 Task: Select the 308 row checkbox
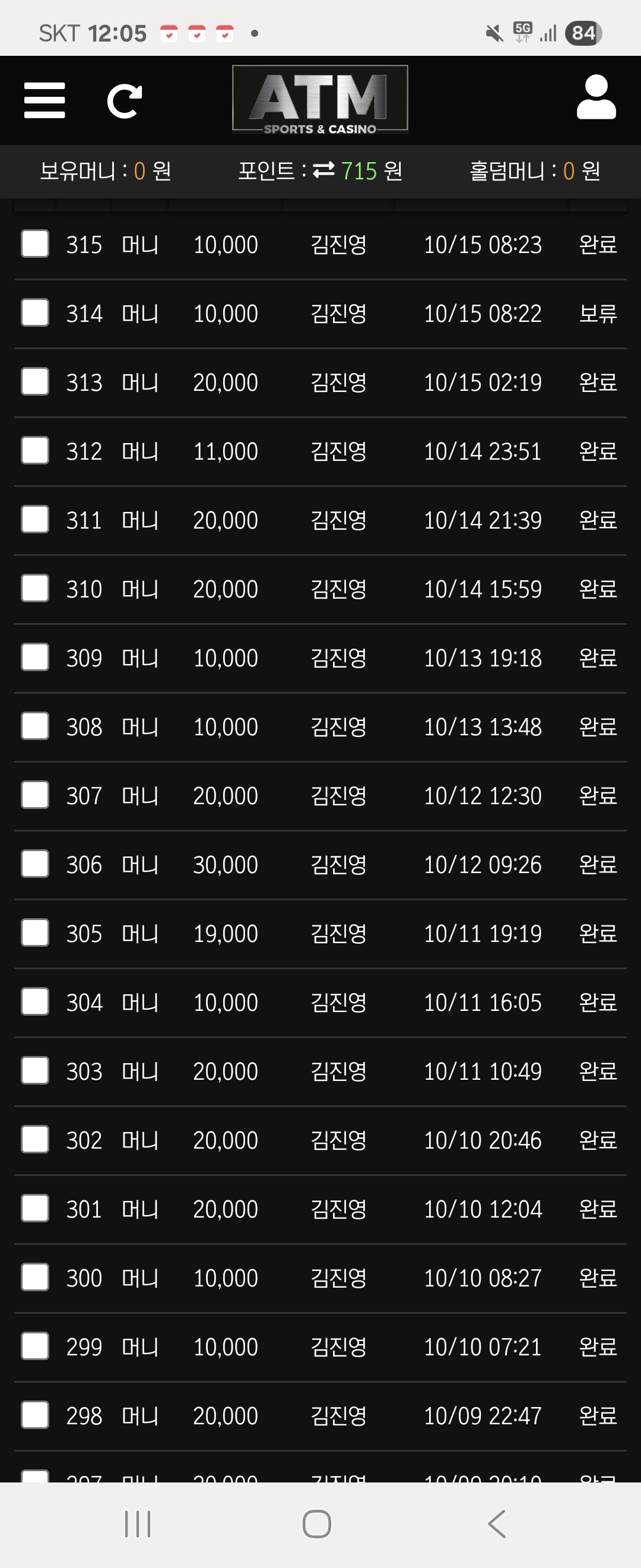[x=35, y=726]
